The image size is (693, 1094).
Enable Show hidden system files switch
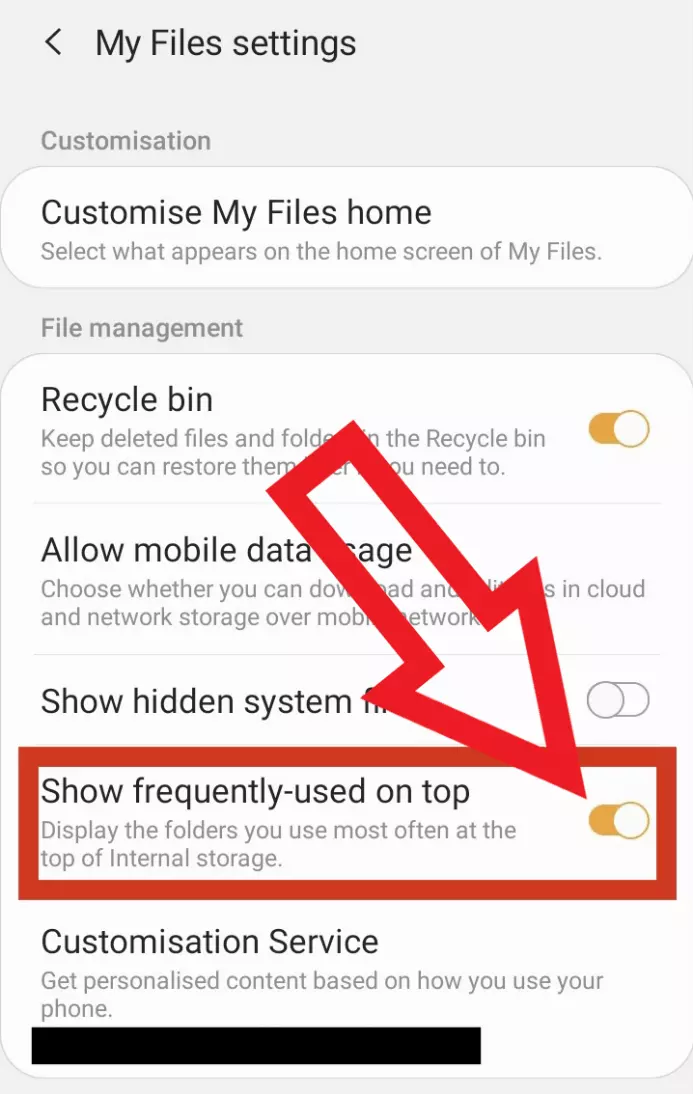(x=618, y=701)
